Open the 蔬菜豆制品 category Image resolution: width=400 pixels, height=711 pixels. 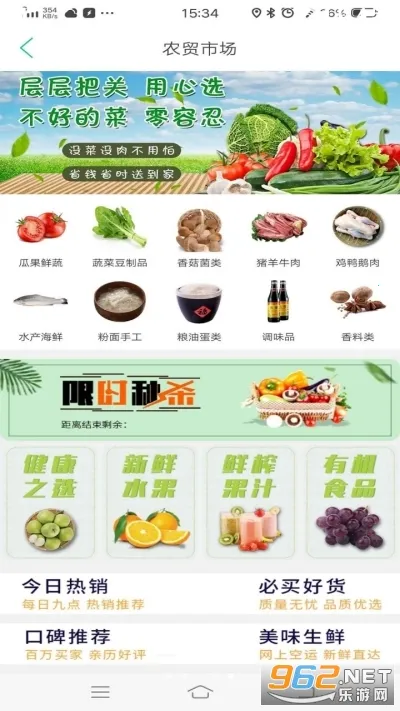120,238
